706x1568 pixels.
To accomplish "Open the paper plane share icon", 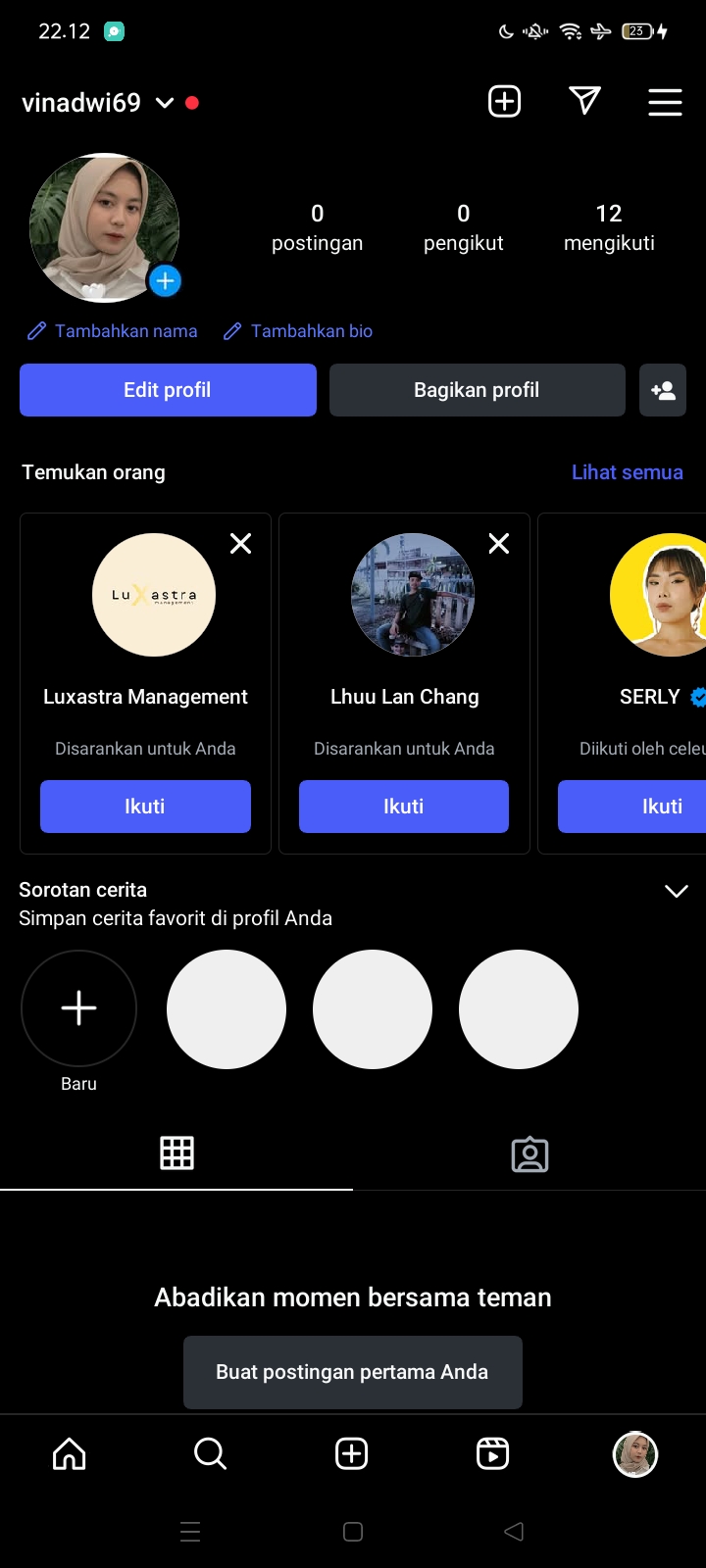I will coord(584,101).
